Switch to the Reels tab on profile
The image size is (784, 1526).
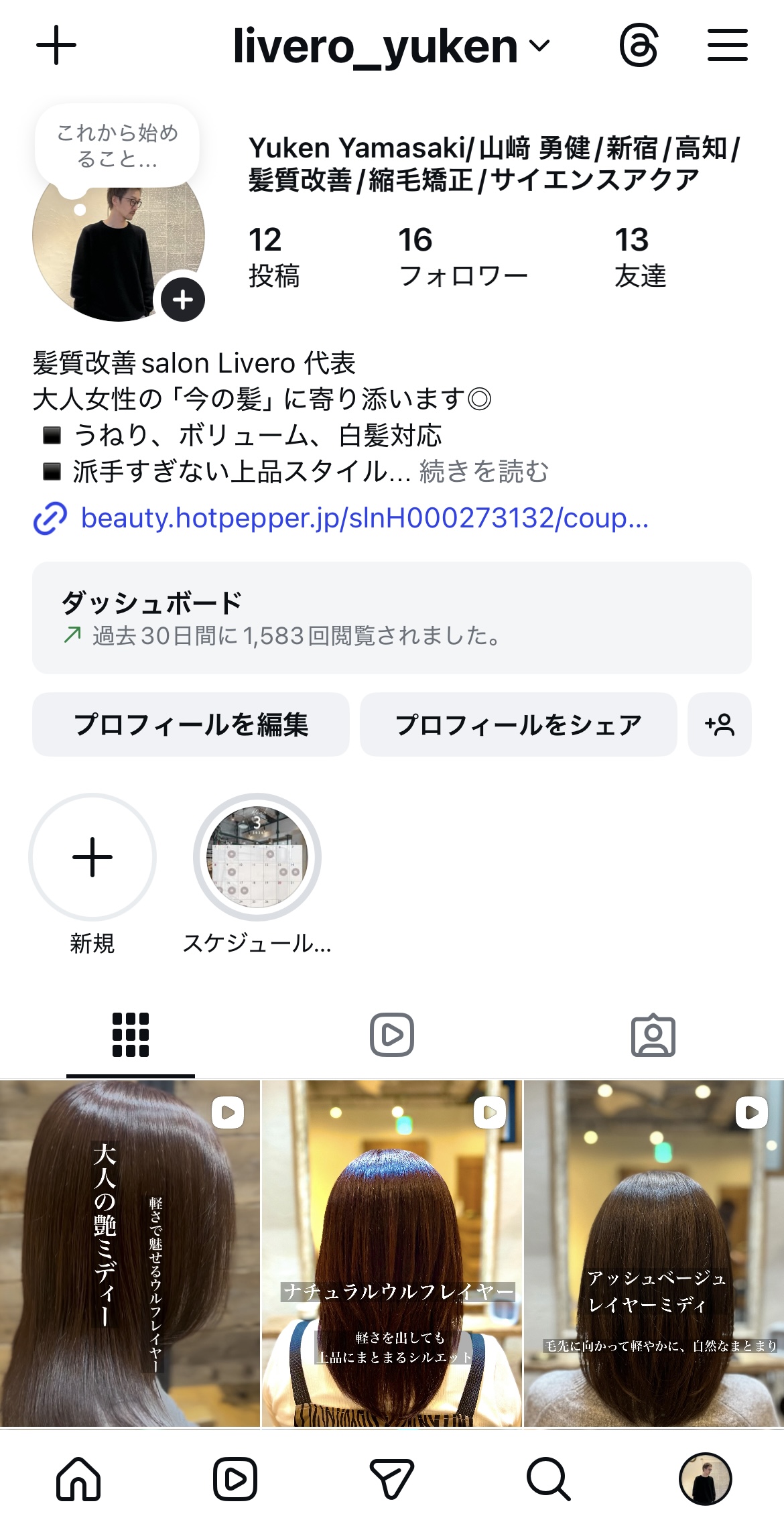(x=391, y=1034)
